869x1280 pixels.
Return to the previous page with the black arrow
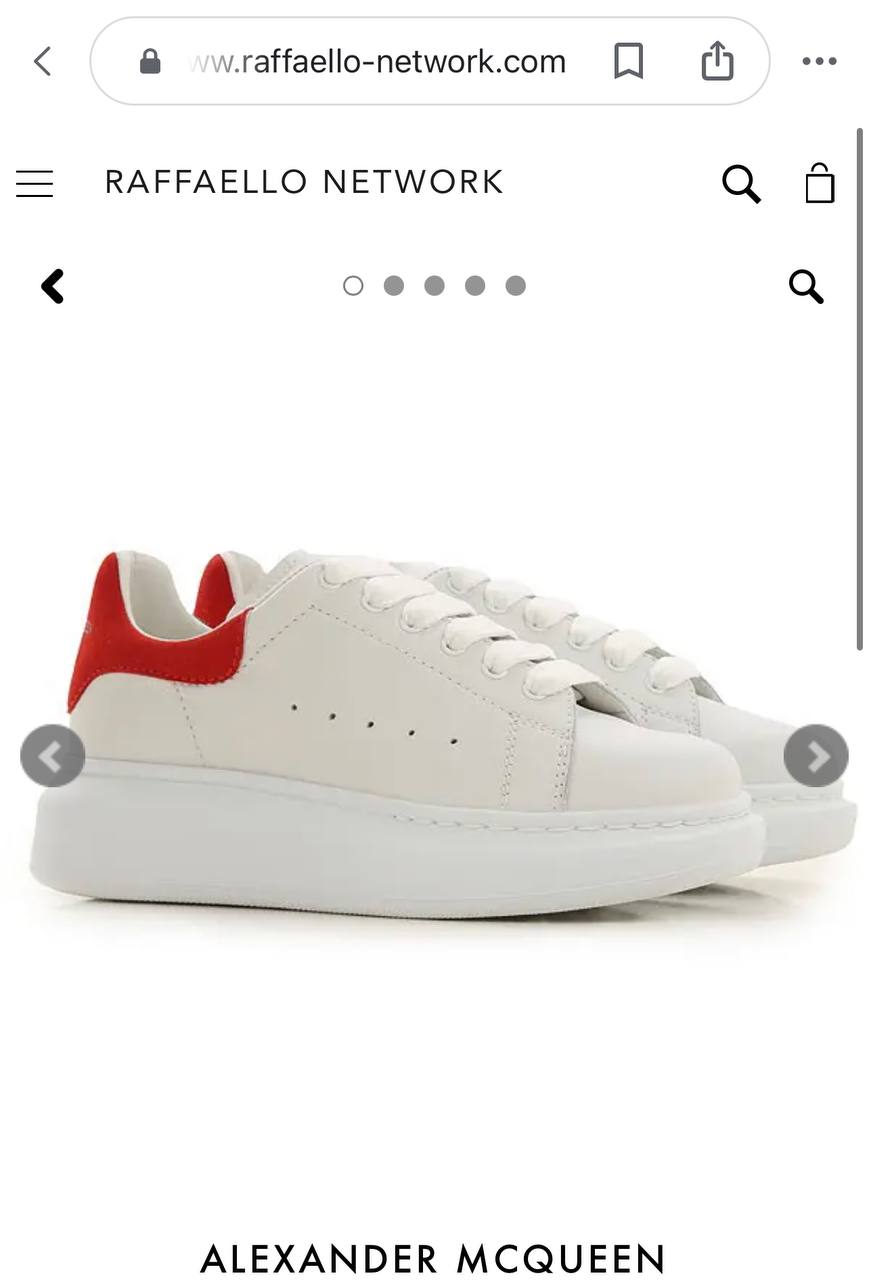52,287
